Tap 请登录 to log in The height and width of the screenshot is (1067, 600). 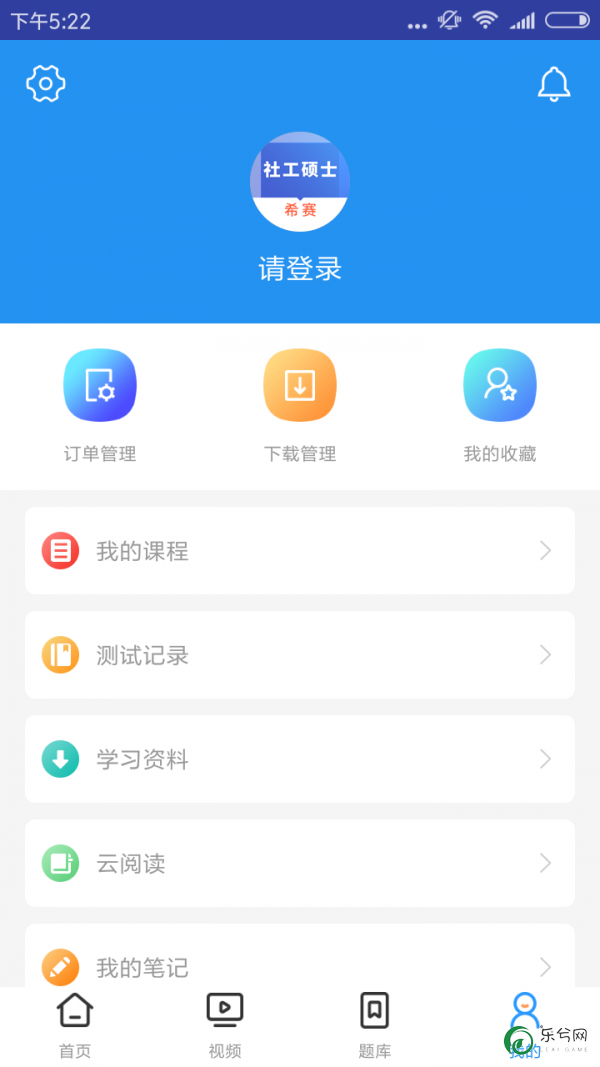300,269
